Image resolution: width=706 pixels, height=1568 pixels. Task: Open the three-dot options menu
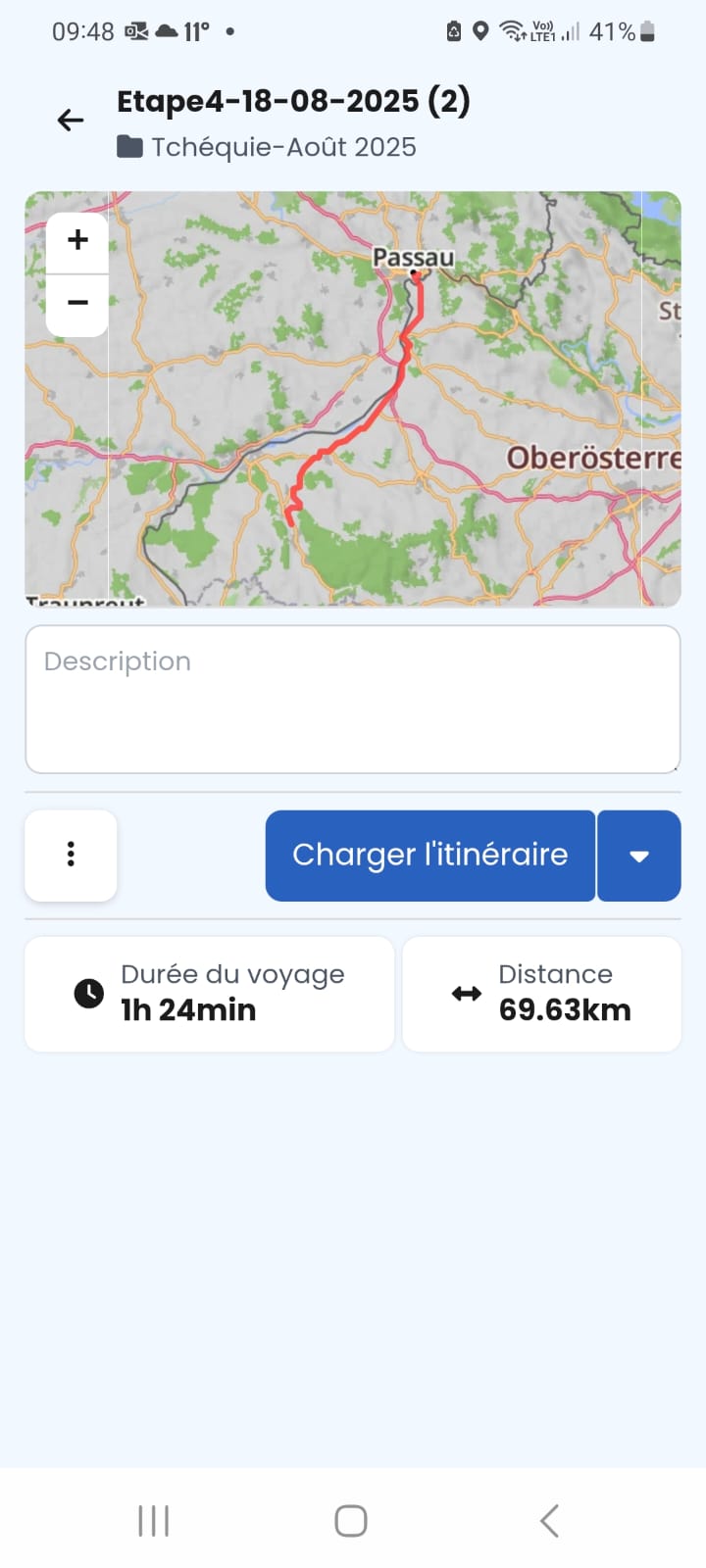(71, 855)
